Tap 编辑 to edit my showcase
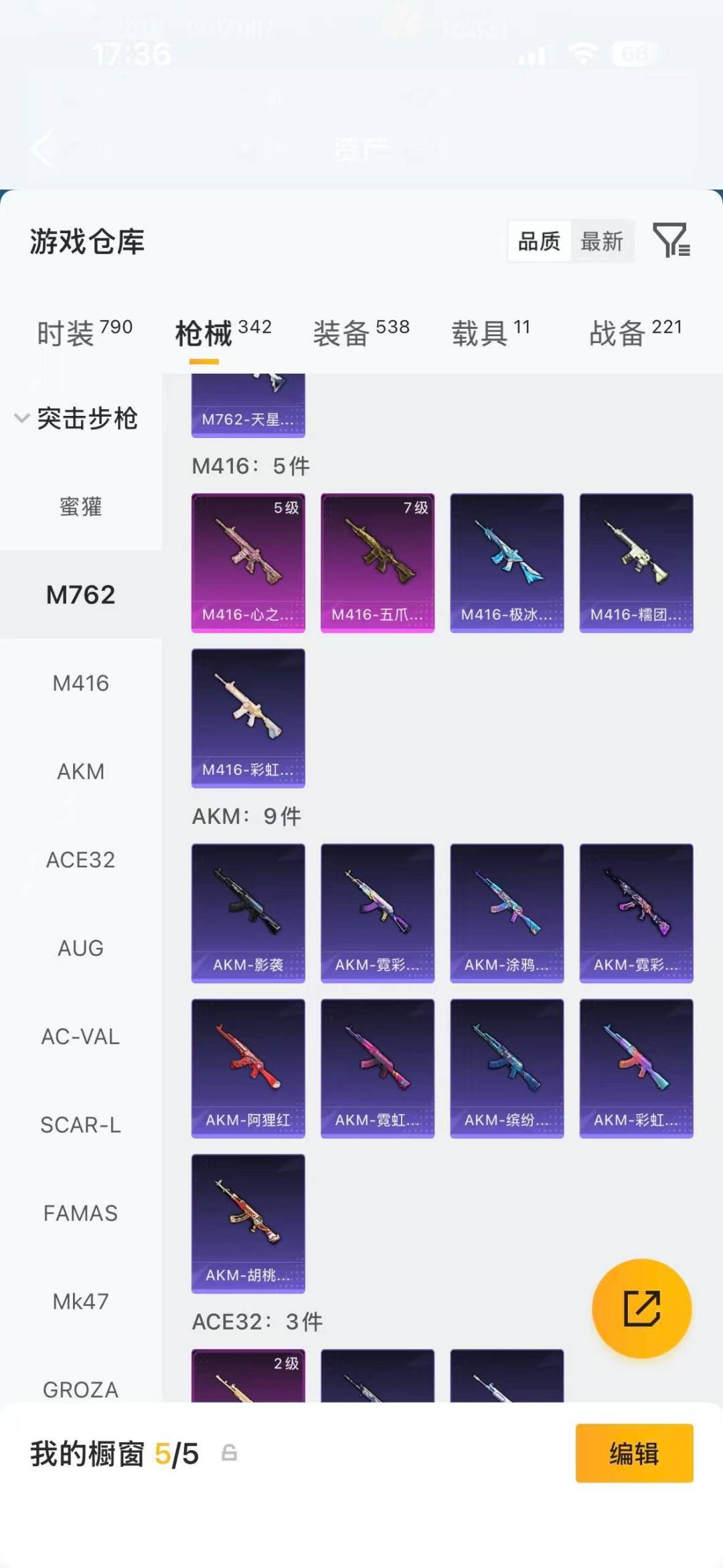 (634, 1453)
